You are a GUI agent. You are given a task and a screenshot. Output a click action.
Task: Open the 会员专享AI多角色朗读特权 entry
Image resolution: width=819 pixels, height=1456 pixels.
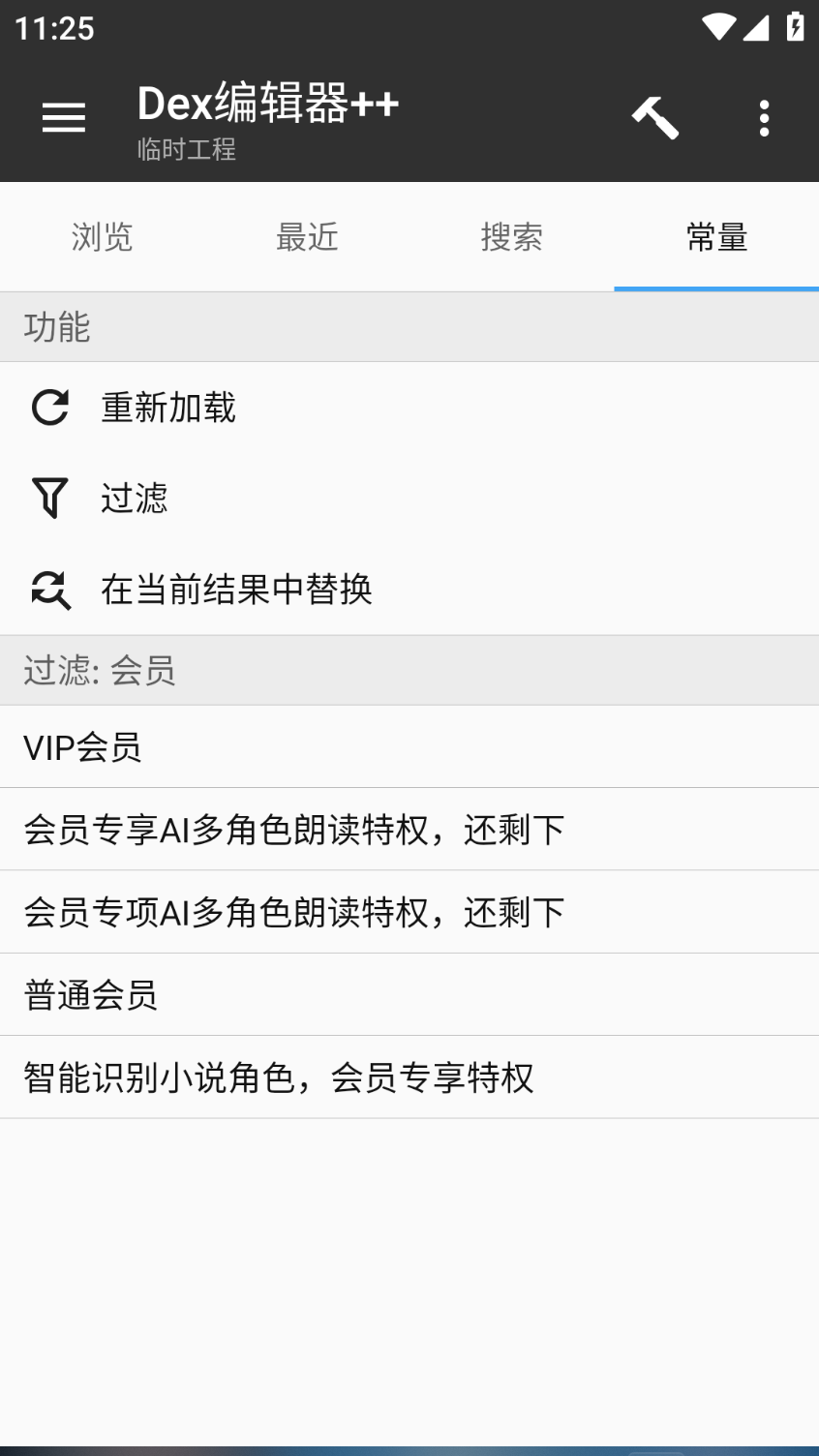[409, 830]
